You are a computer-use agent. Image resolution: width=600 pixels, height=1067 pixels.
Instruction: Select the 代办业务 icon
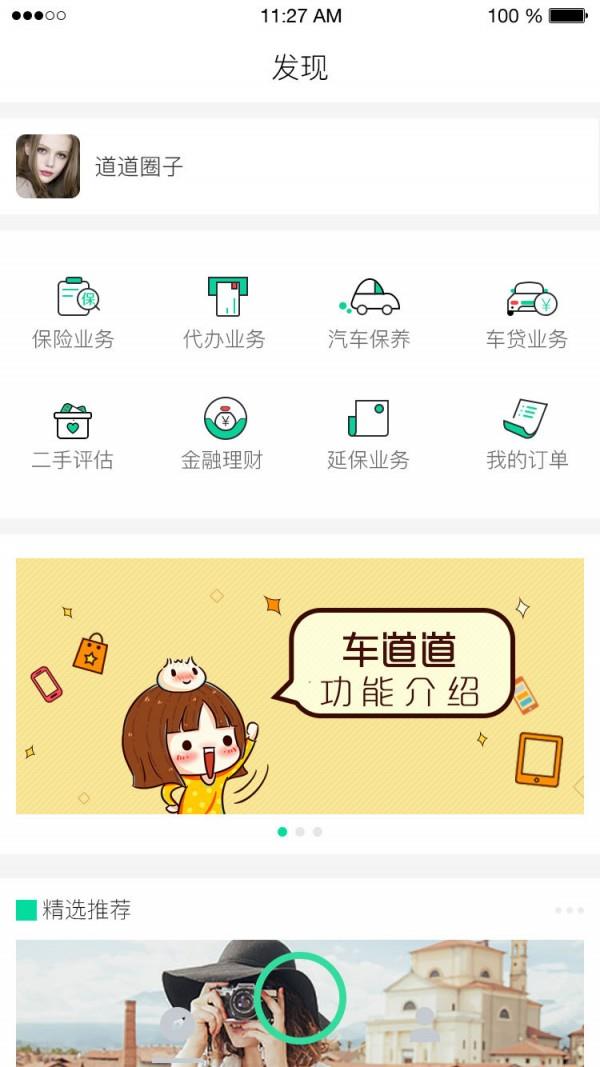pyautogui.click(x=226, y=312)
